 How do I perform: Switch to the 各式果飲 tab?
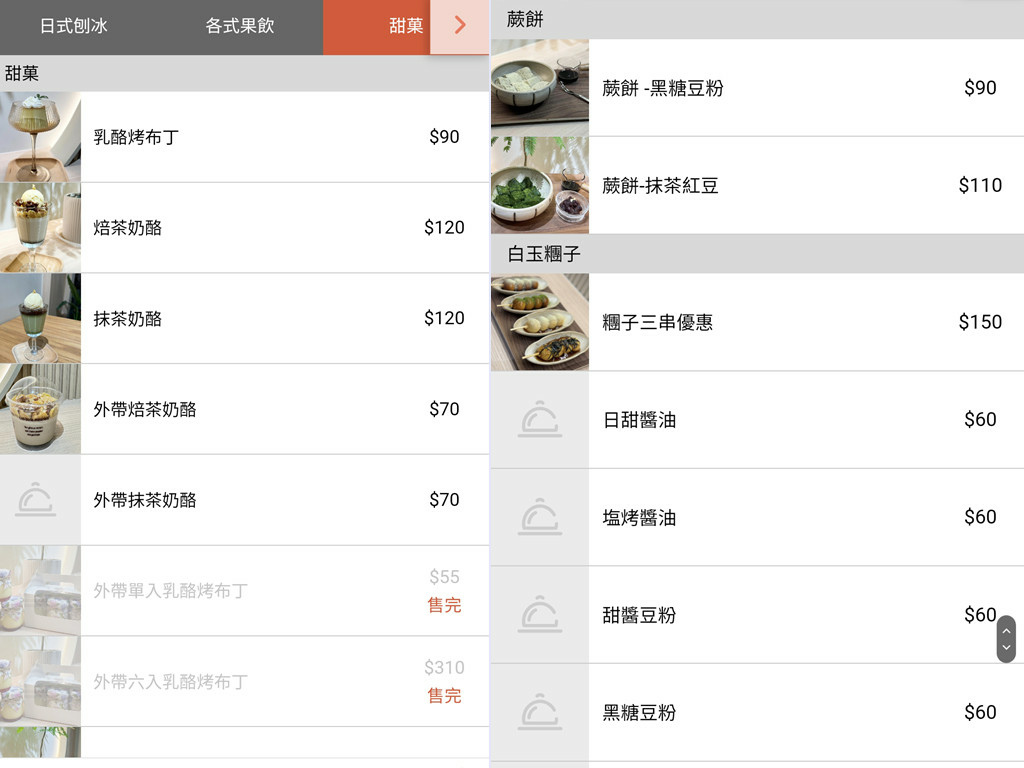click(240, 26)
